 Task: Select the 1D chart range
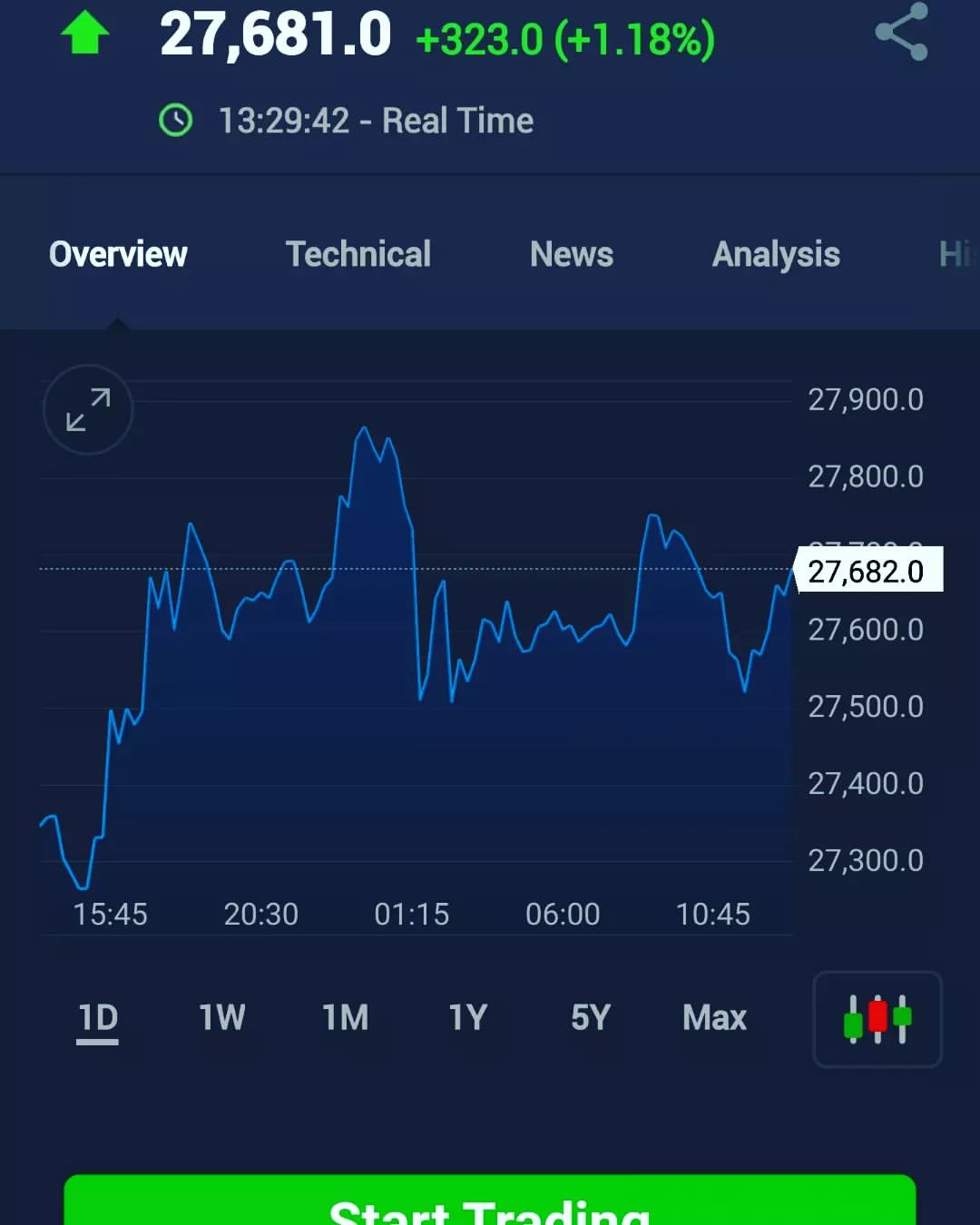point(98,1018)
